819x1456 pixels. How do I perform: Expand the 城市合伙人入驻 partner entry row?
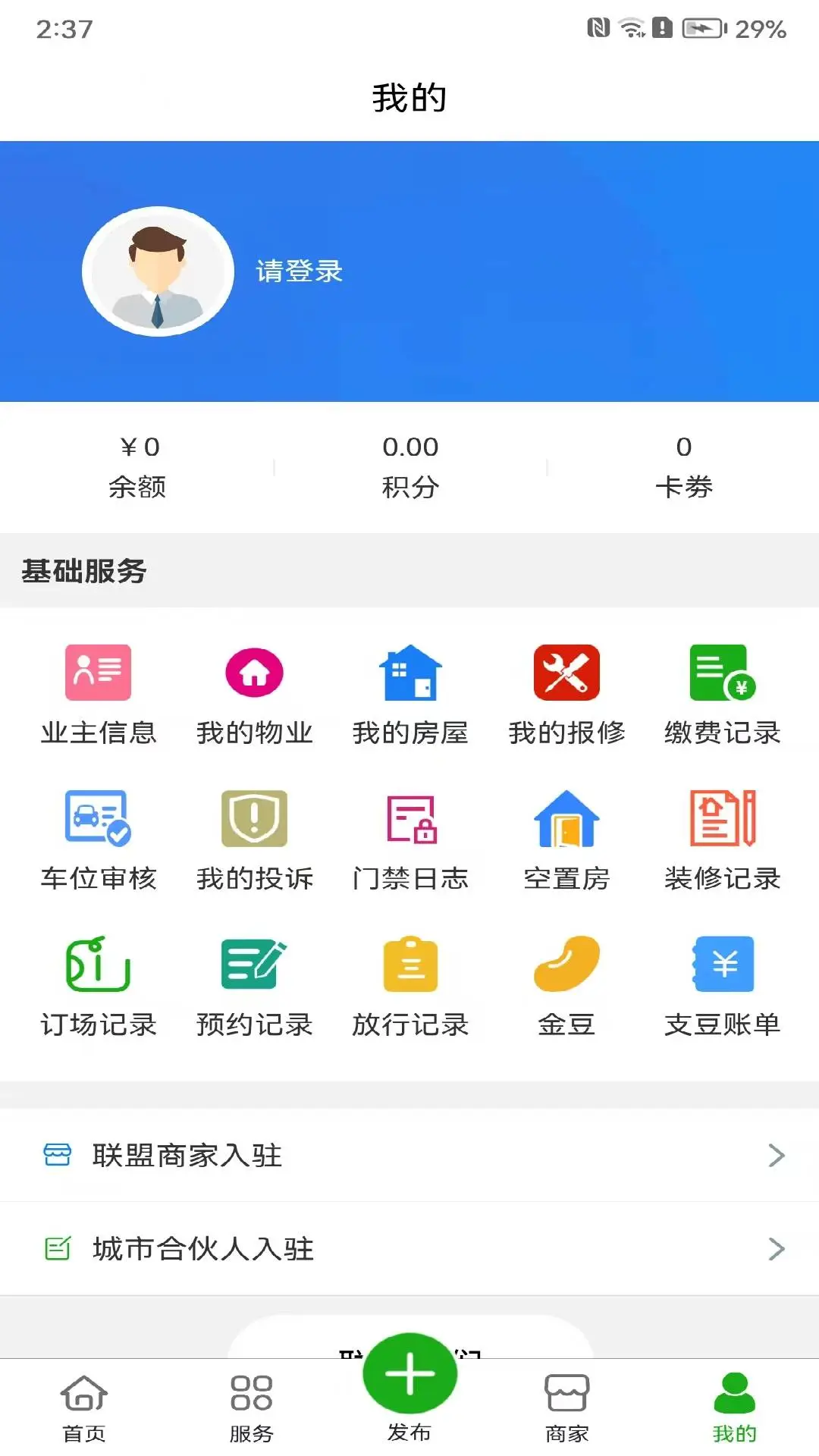409,1247
